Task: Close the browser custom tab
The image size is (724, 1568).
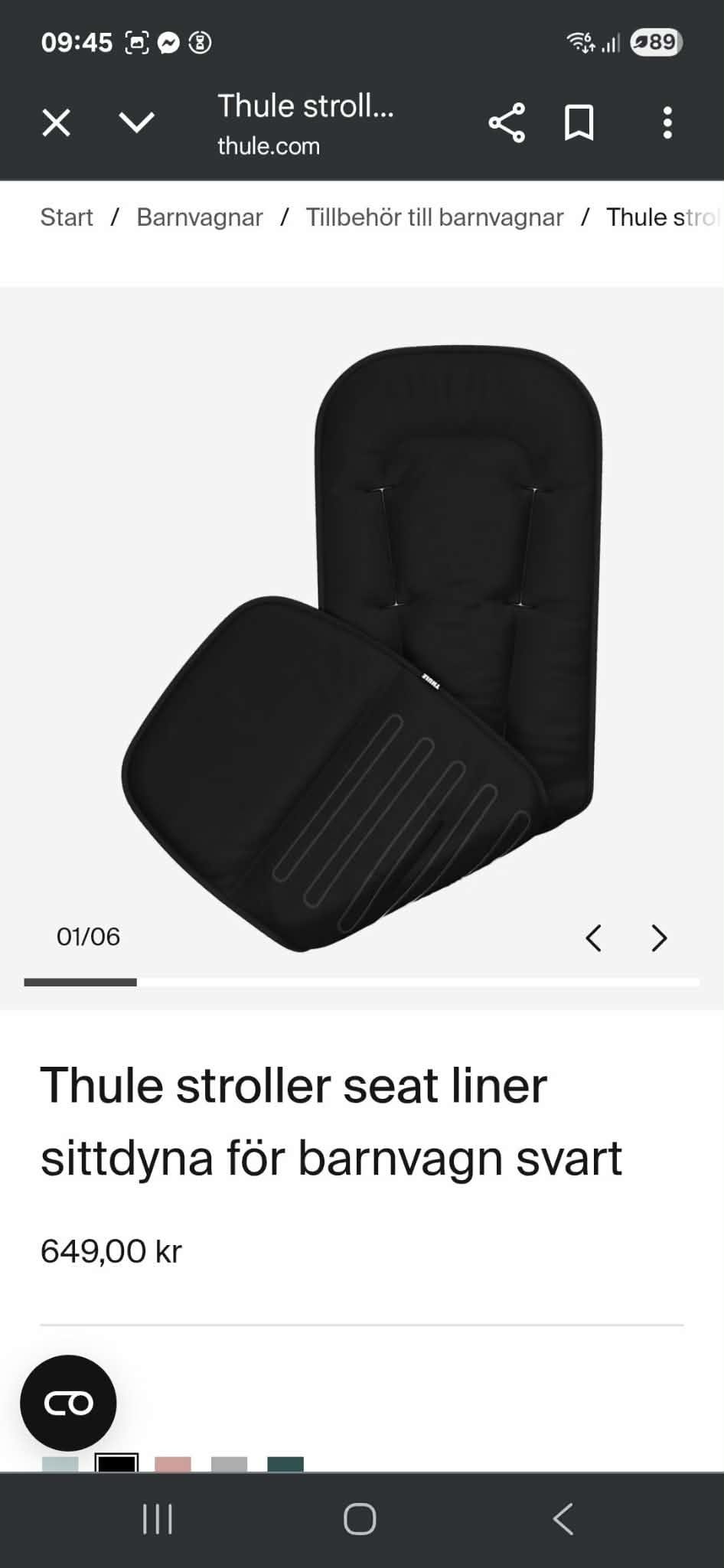Action: click(x=56, y=122)
